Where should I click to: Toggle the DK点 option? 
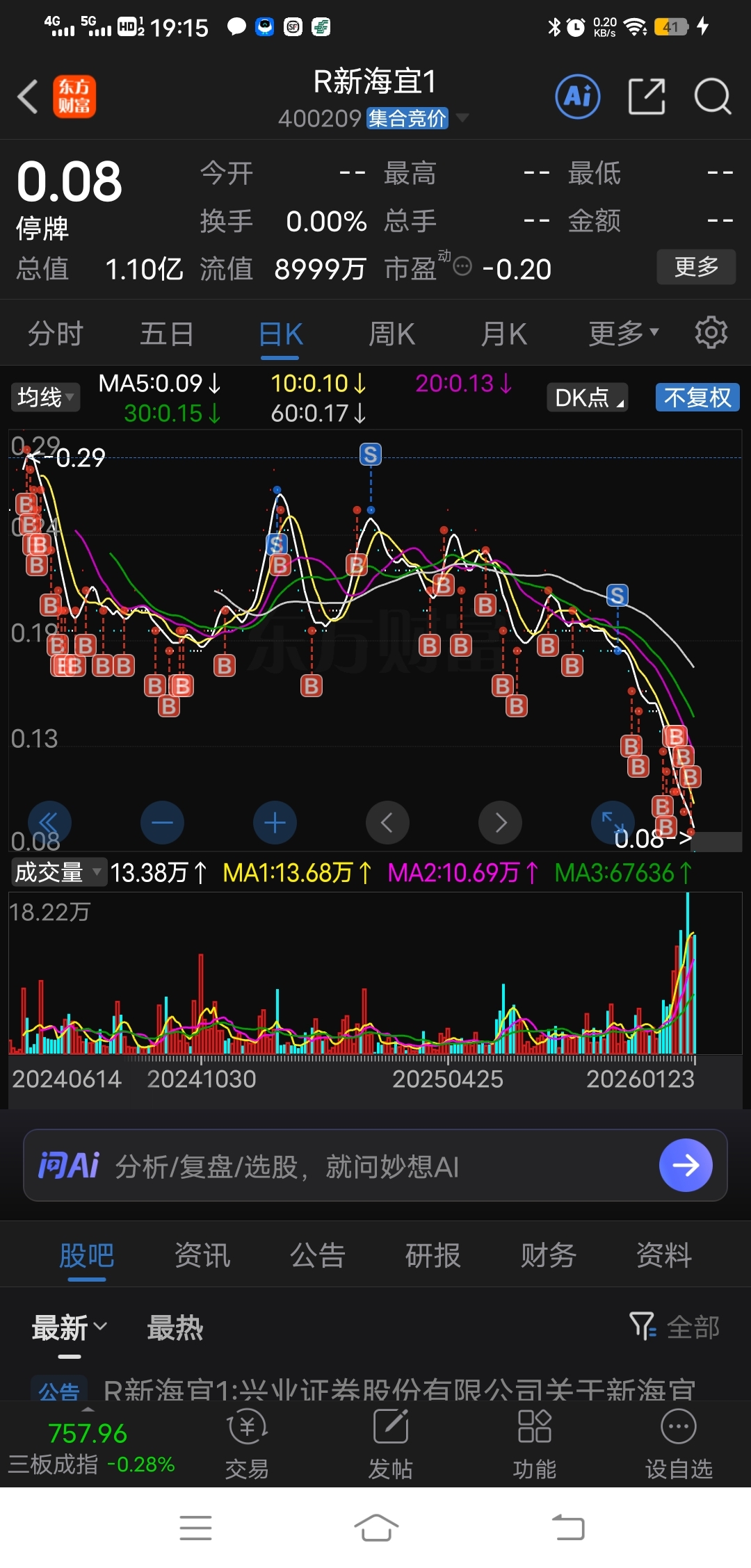click(x=588, y=398)
